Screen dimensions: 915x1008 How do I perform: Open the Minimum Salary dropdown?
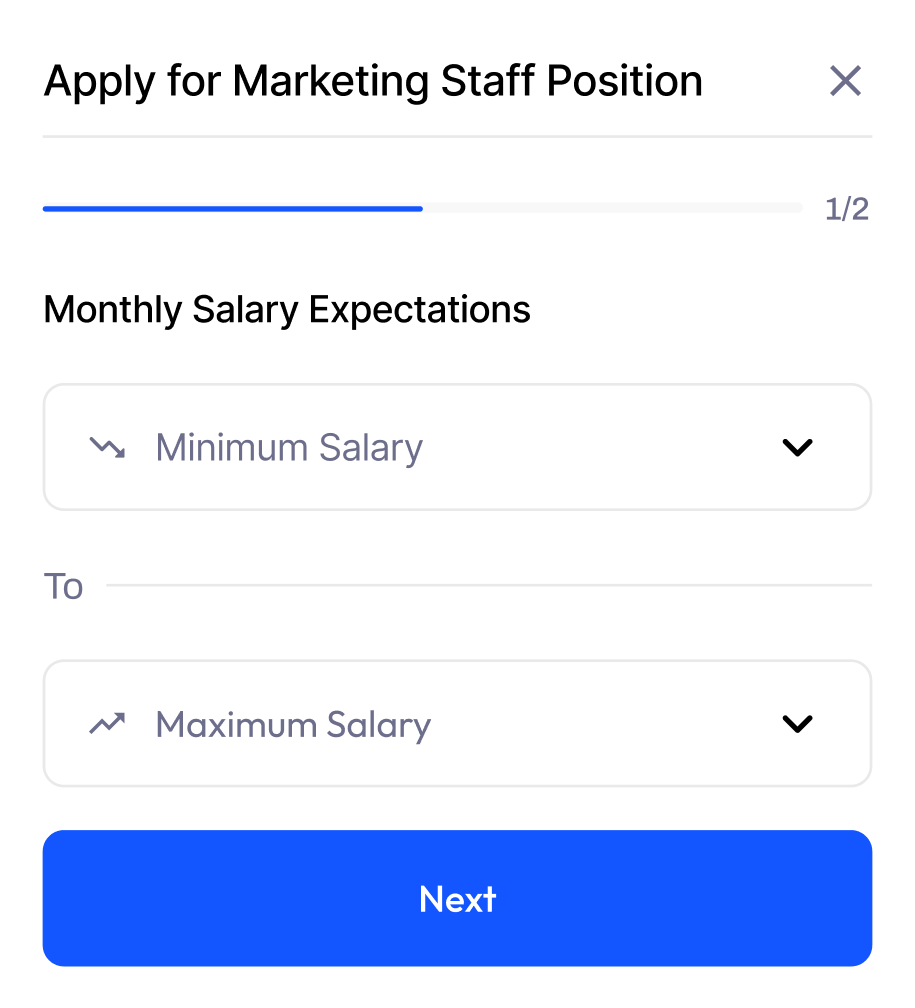tap(457, 447)
